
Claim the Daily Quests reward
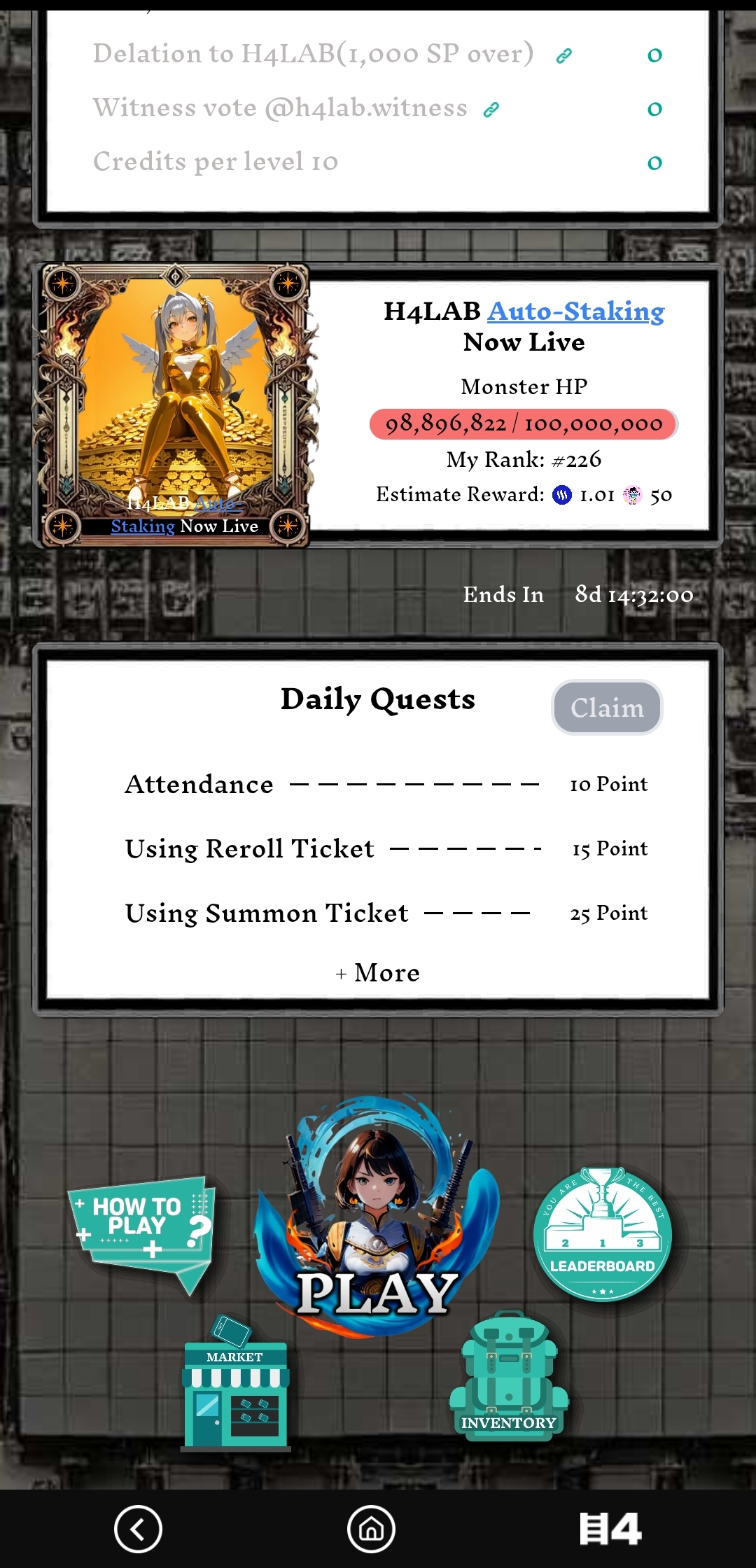607,707
